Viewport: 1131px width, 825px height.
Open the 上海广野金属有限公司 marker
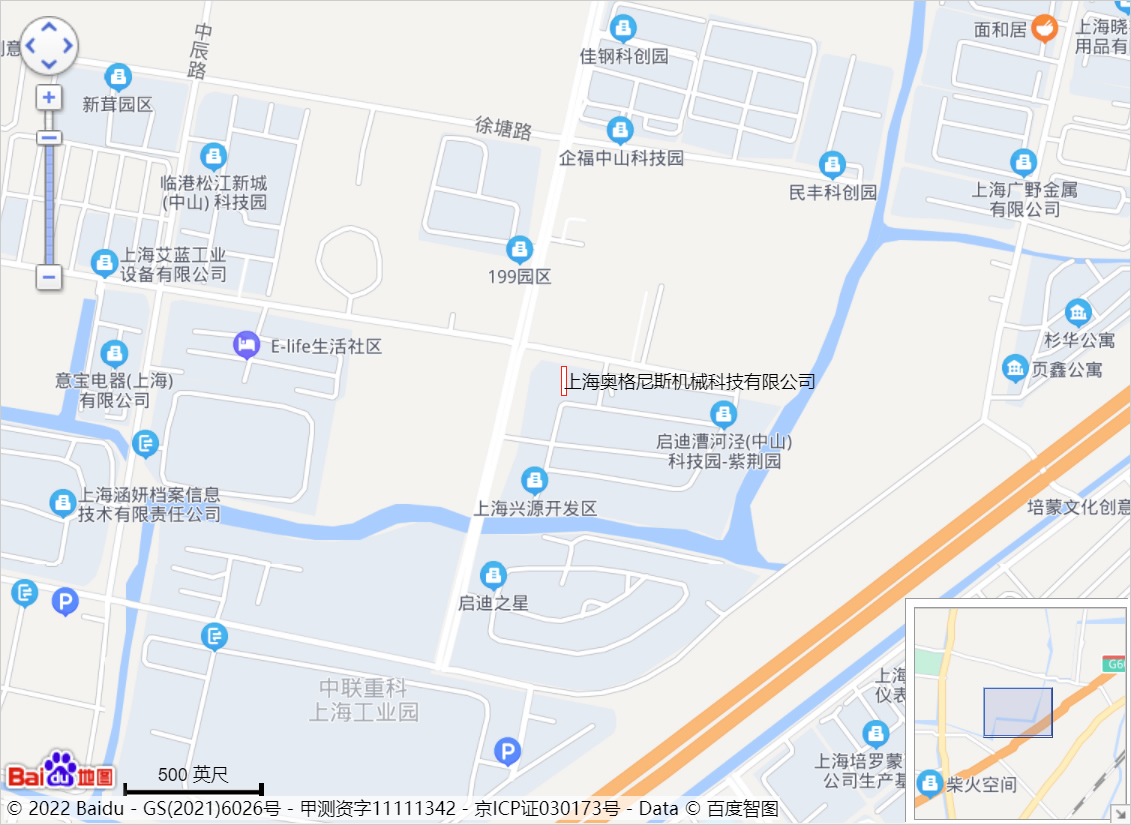[x=1023, y=162]
